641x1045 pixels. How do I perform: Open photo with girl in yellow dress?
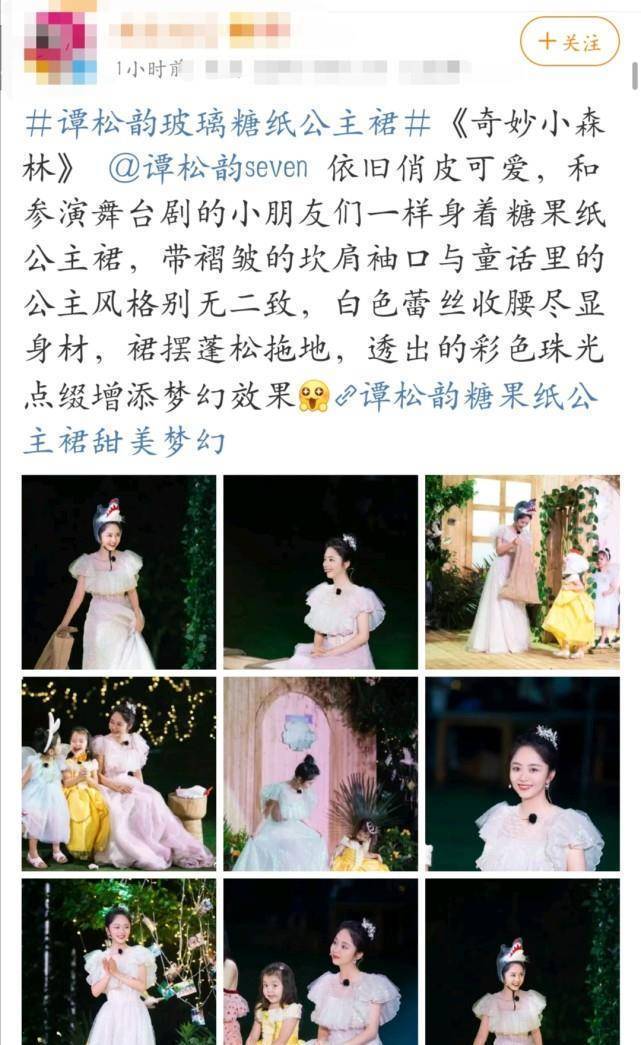click(x=320, y=962)
